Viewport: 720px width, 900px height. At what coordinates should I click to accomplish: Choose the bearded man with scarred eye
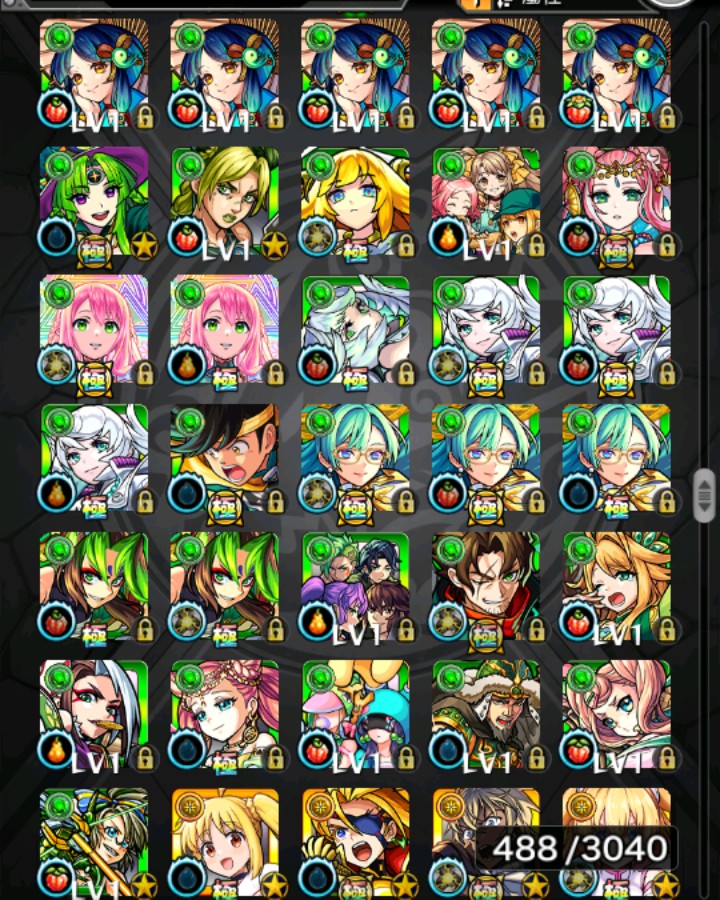[486, 585]
